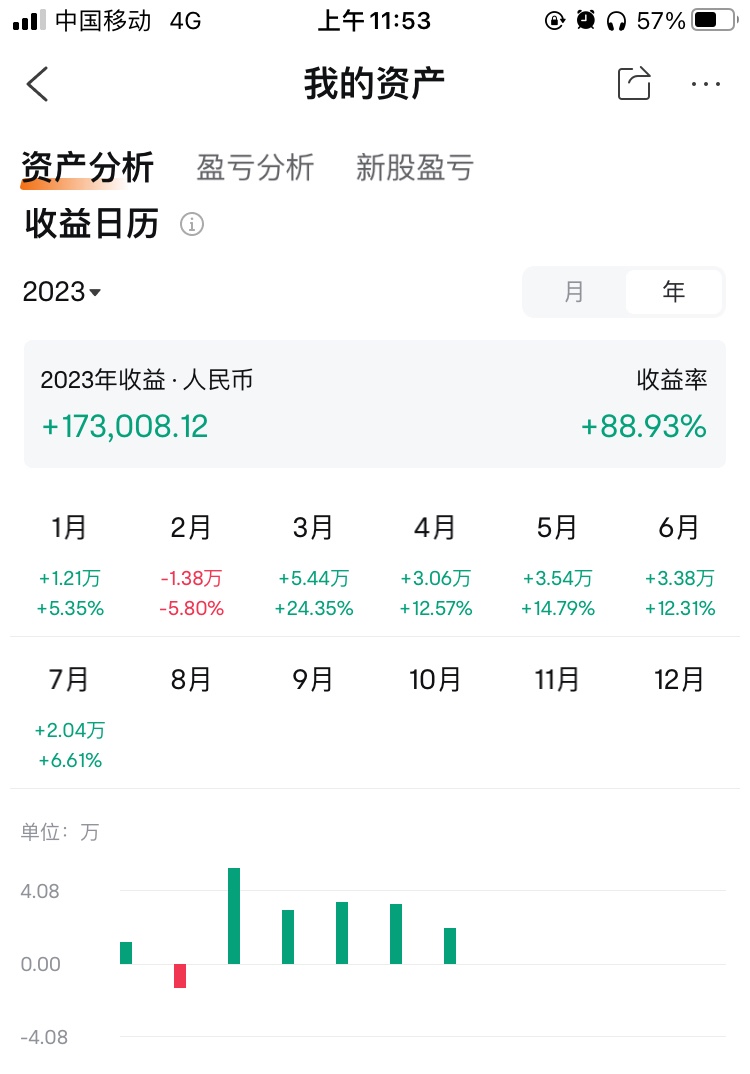750x1074 pixels.
Task: Show info about 收益日历
Action: (192, 224)
